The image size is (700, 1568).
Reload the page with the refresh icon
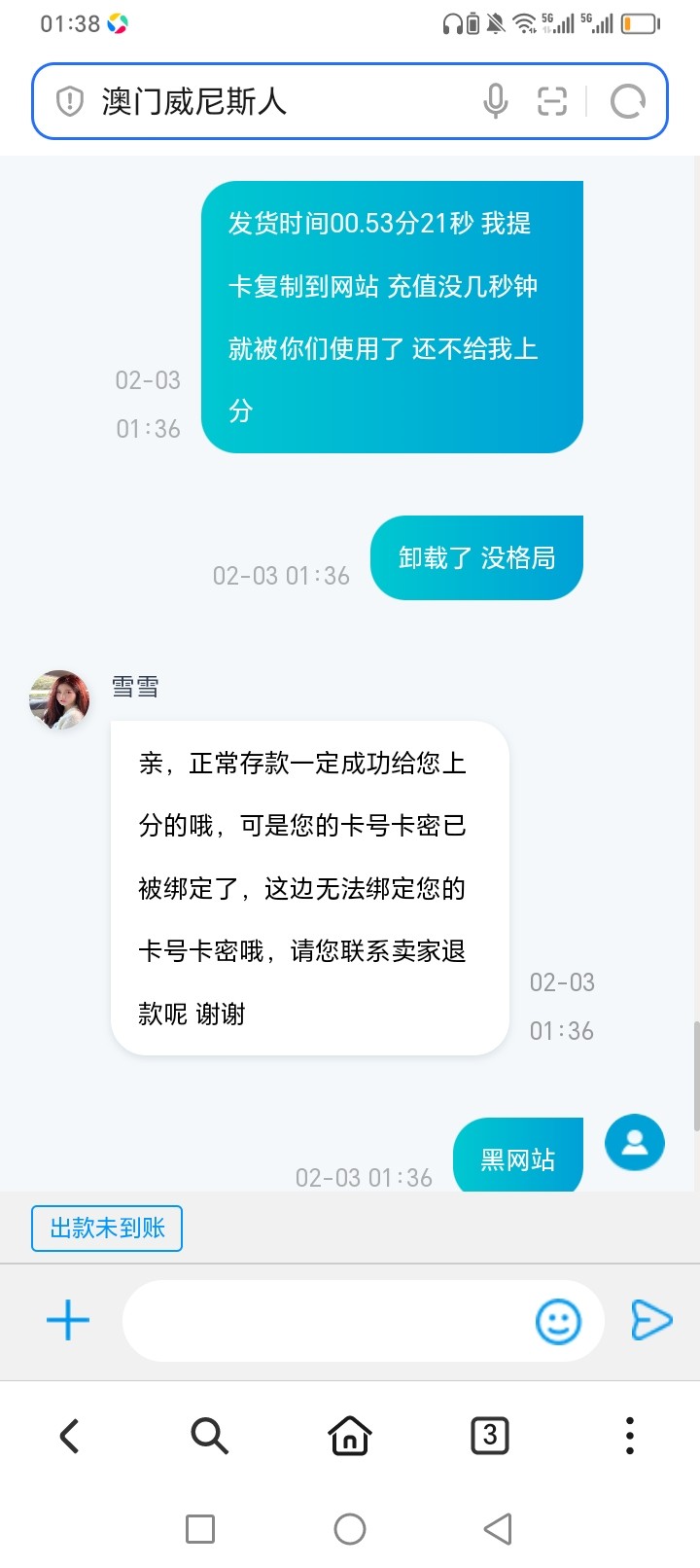point(627,101)
